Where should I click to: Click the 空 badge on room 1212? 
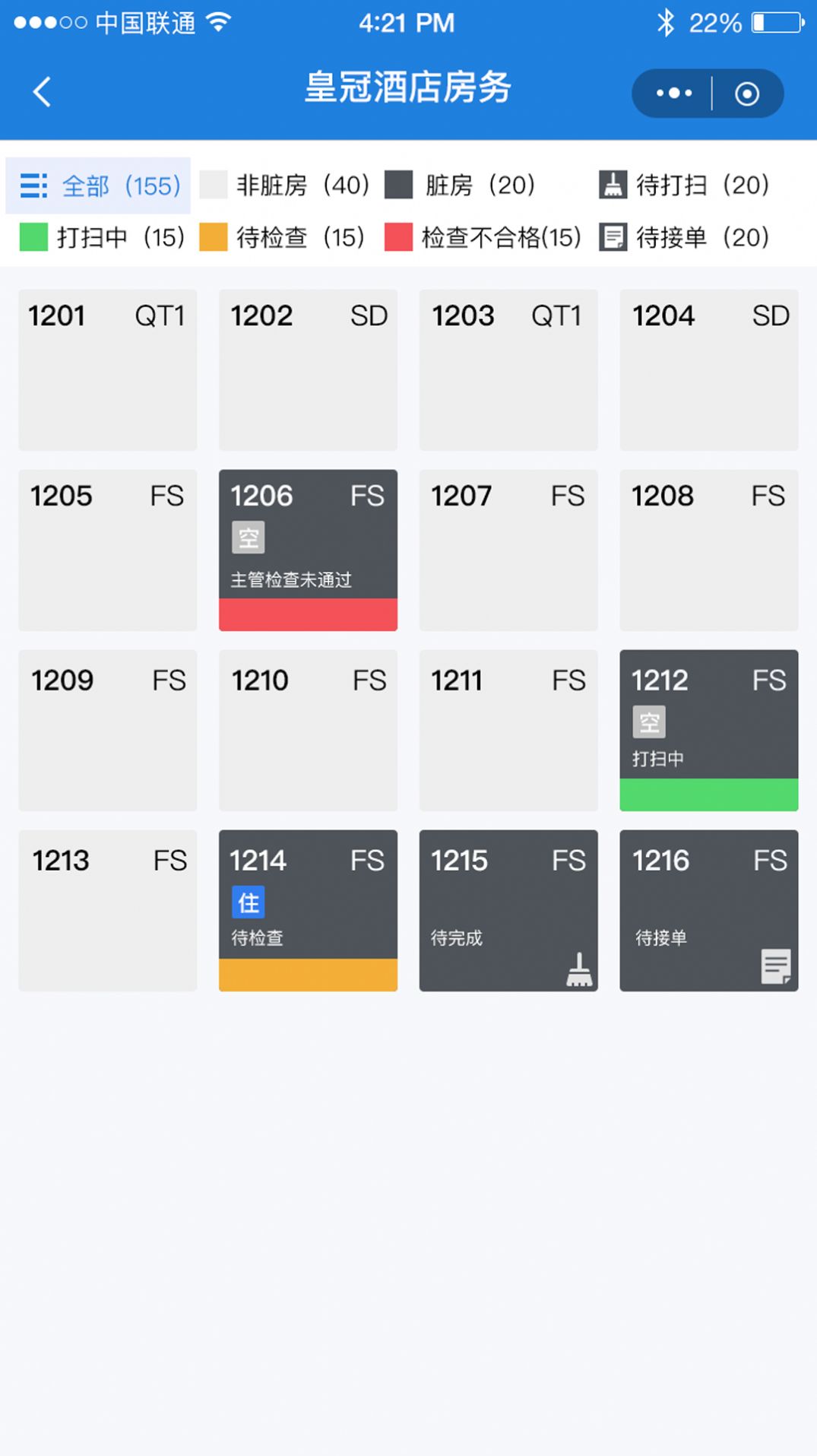point(650,722)
